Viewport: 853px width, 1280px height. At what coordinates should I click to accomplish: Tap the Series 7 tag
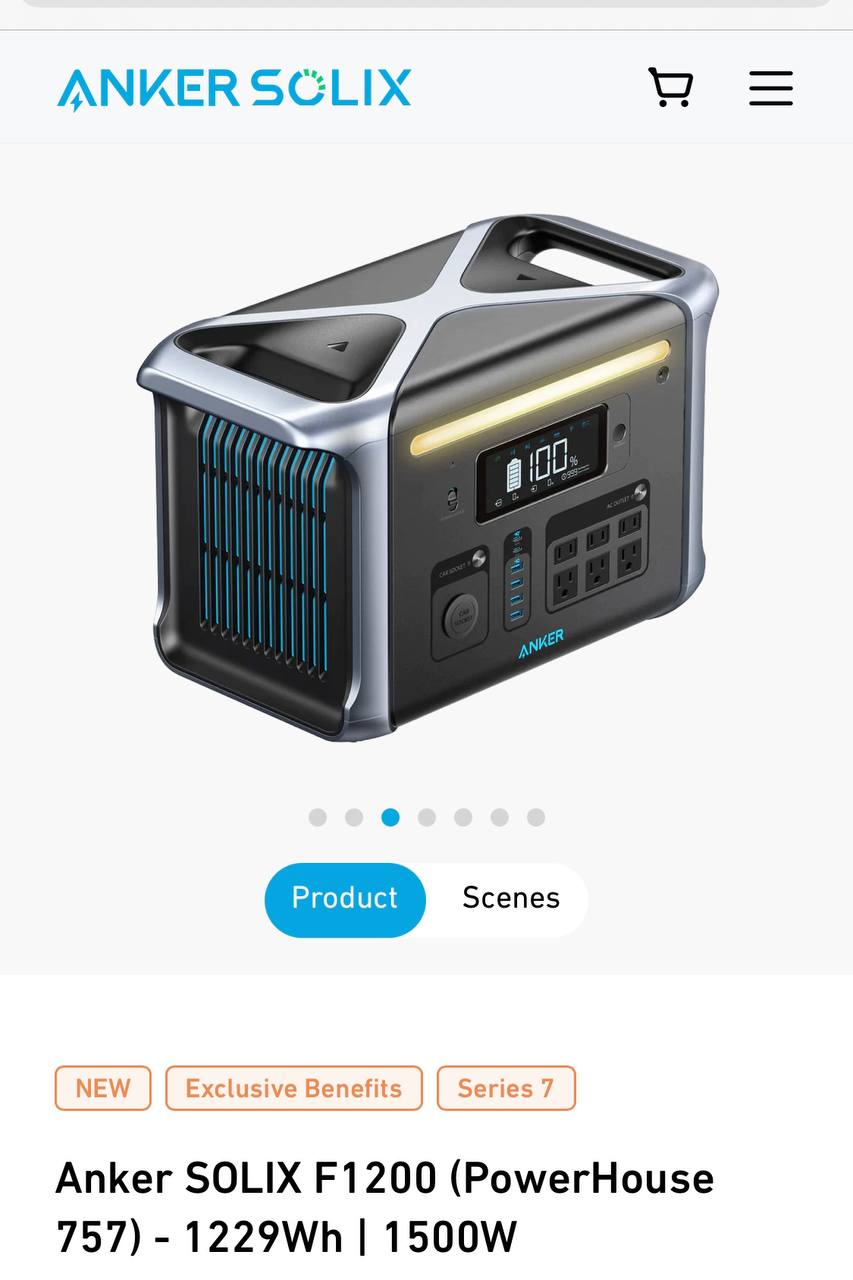click(505, 1088)
